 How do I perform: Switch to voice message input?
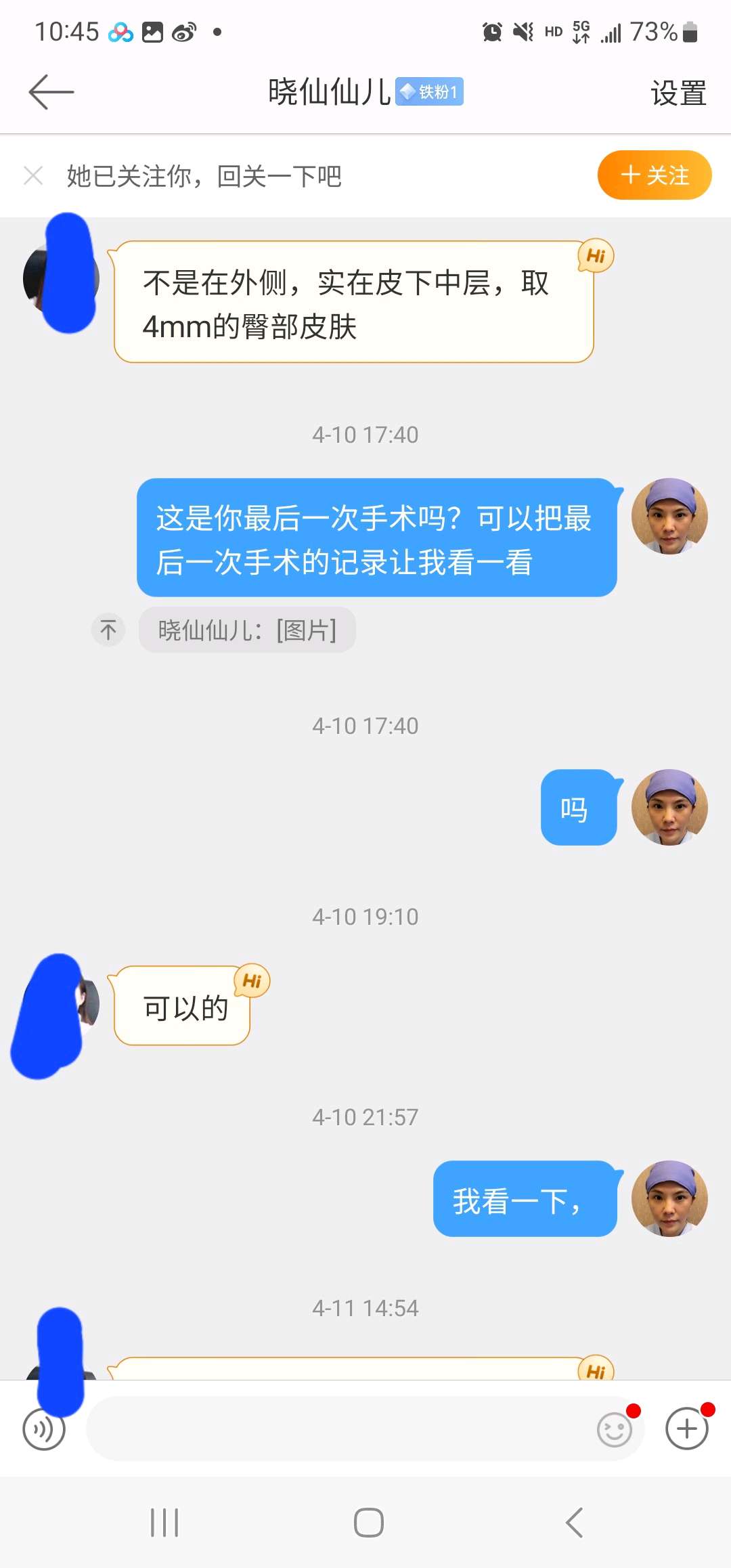[x=45, y=1429]
